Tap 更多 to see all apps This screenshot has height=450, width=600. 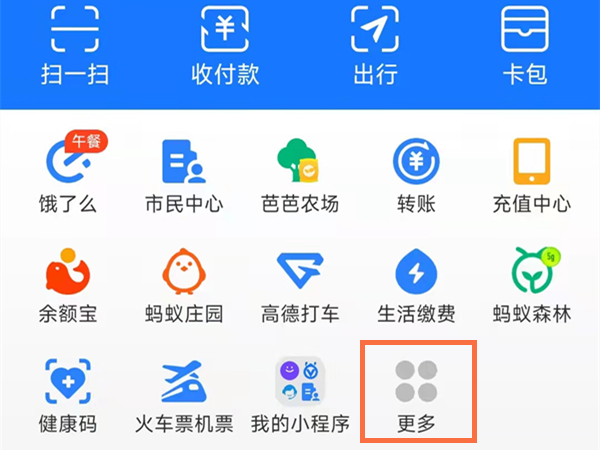coord(416,393)
